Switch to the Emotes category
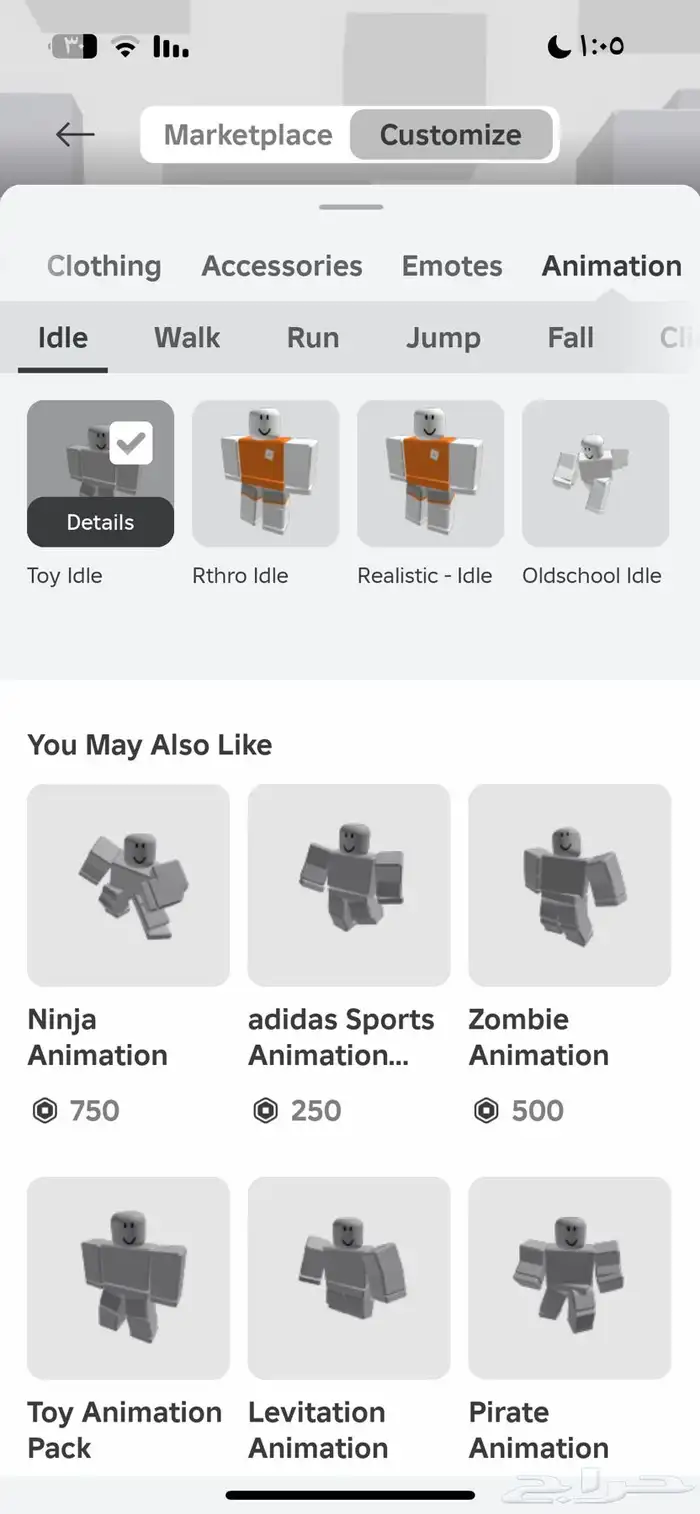The image size is (700, 1514). pyautogui.click(x=452, y=266)
